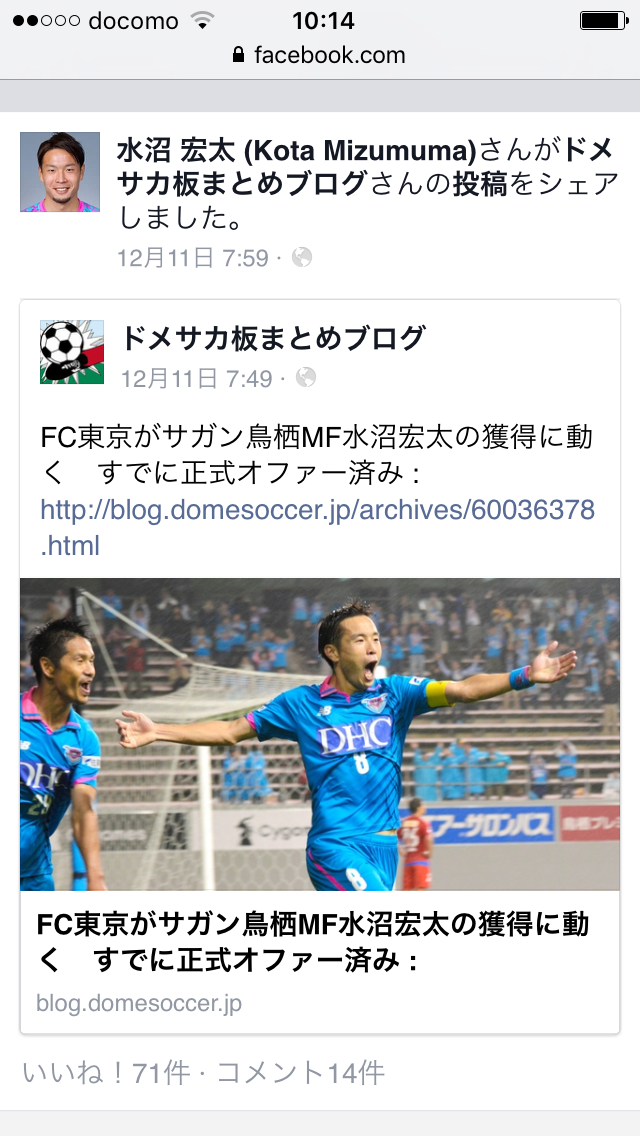The width and height of the screenshot is (640, 1136).
Task: Open ドメサカ板まとめブログ page name in shared post
Action: (x=273, y=338)
